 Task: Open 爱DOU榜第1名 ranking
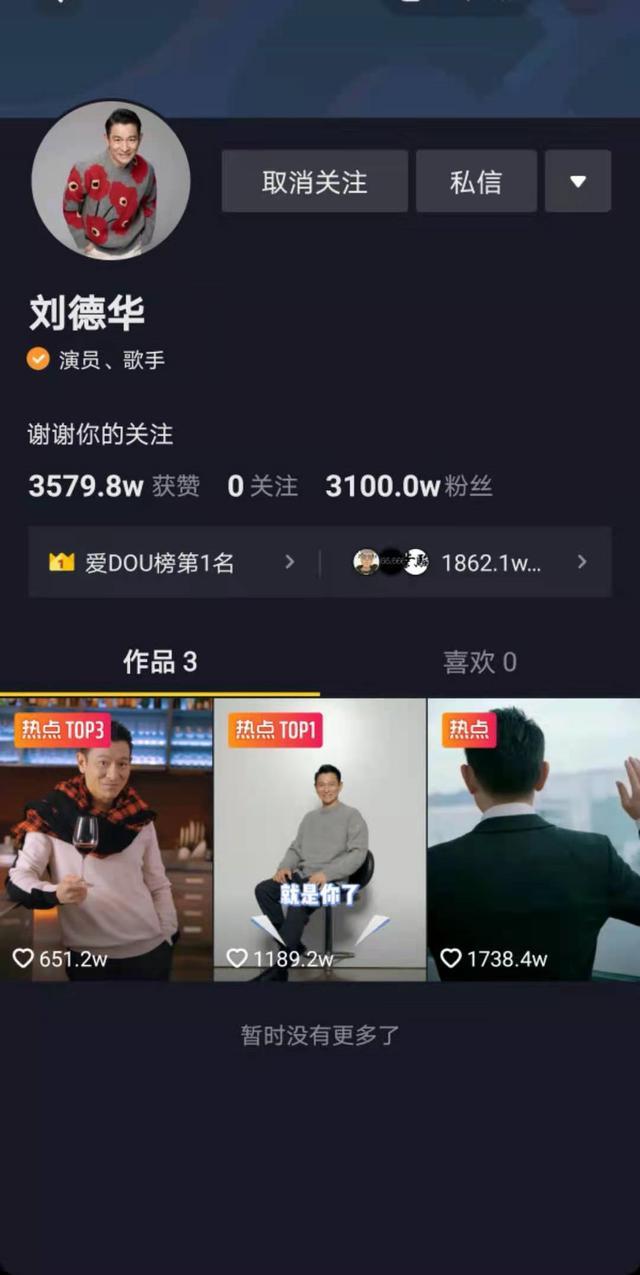coord(172,562)
